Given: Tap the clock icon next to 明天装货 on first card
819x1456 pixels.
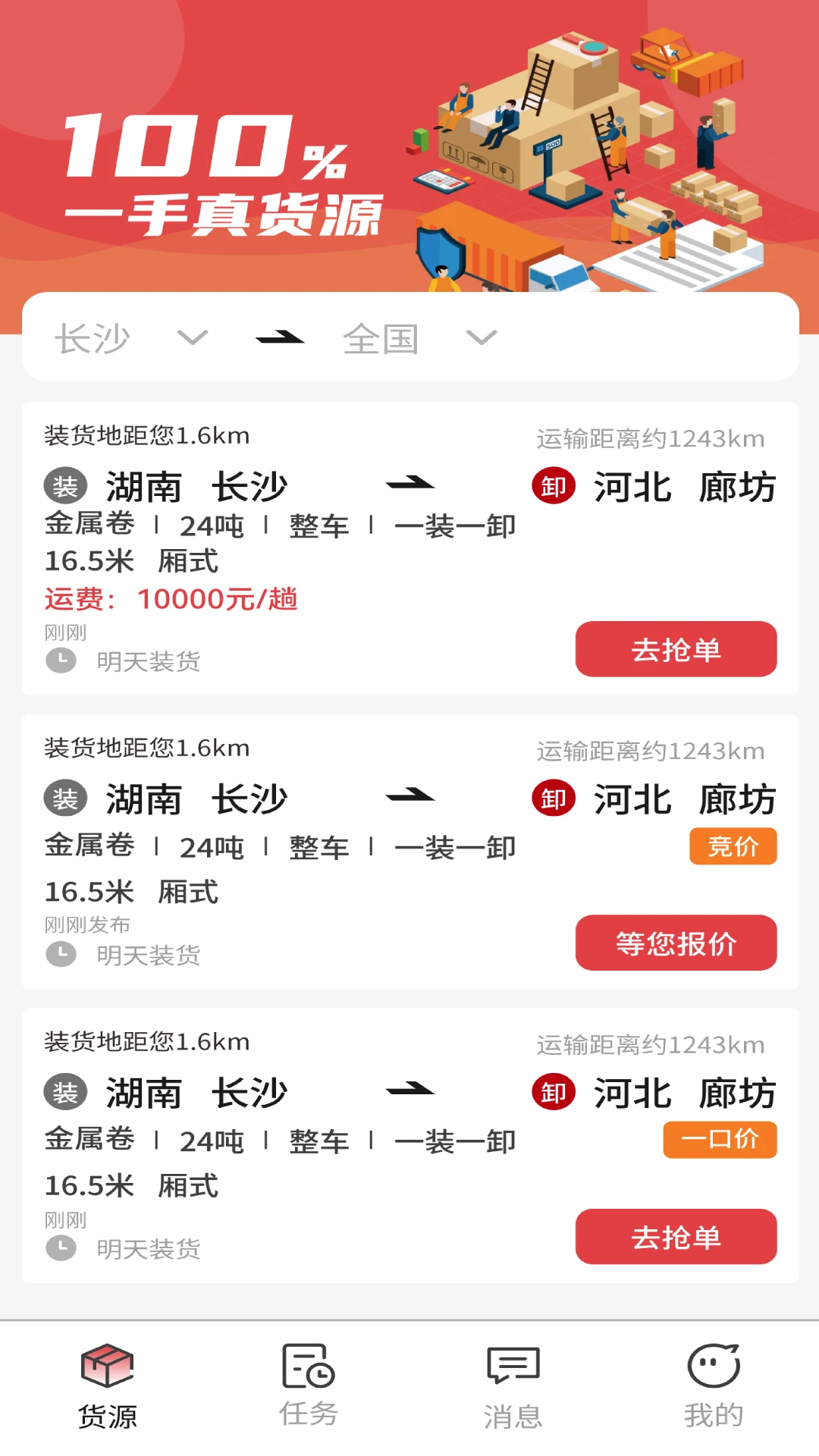Looking at the screenshot, I should coord(61,661).
